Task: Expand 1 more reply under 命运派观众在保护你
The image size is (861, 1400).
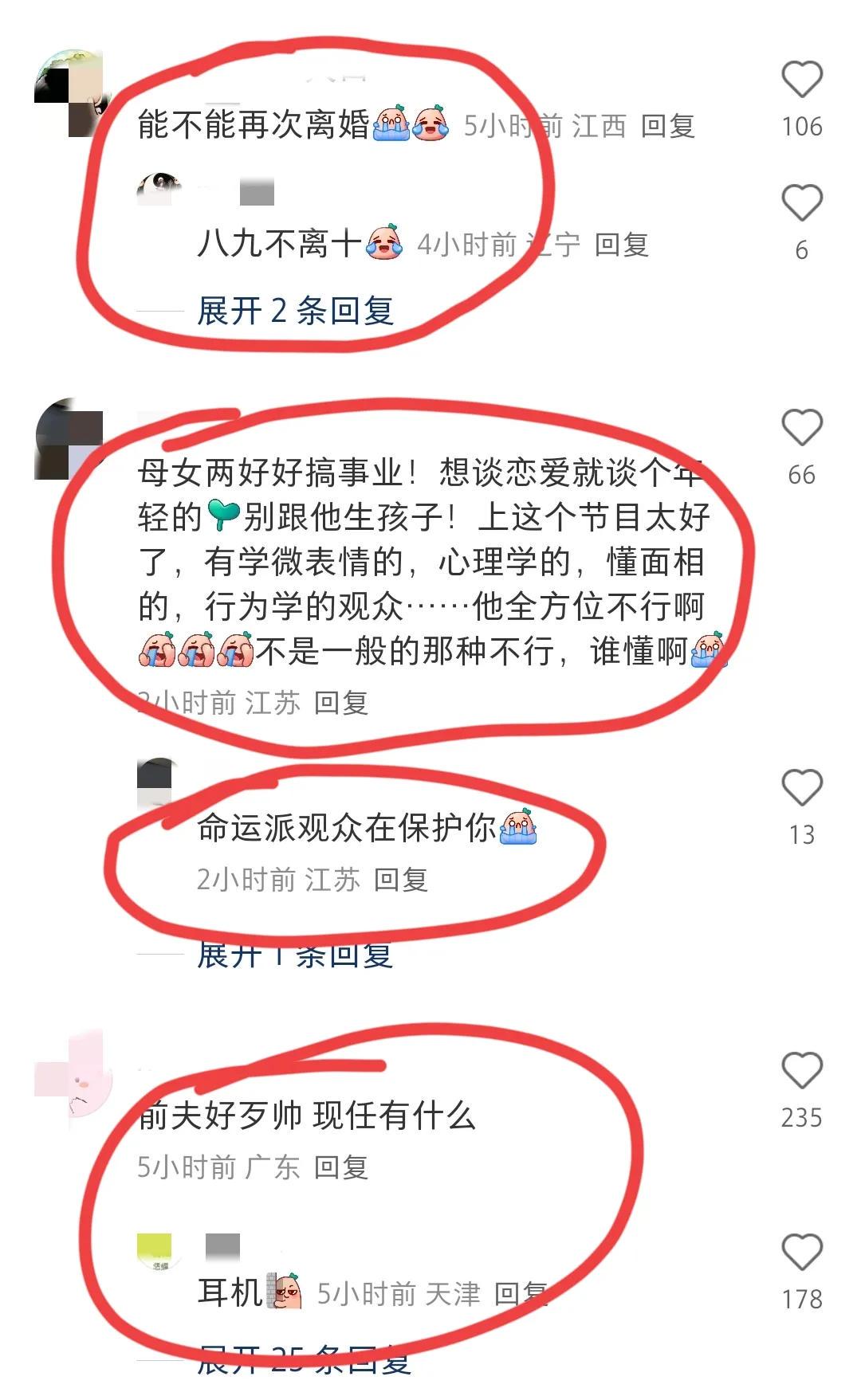Action: (295, 955)
